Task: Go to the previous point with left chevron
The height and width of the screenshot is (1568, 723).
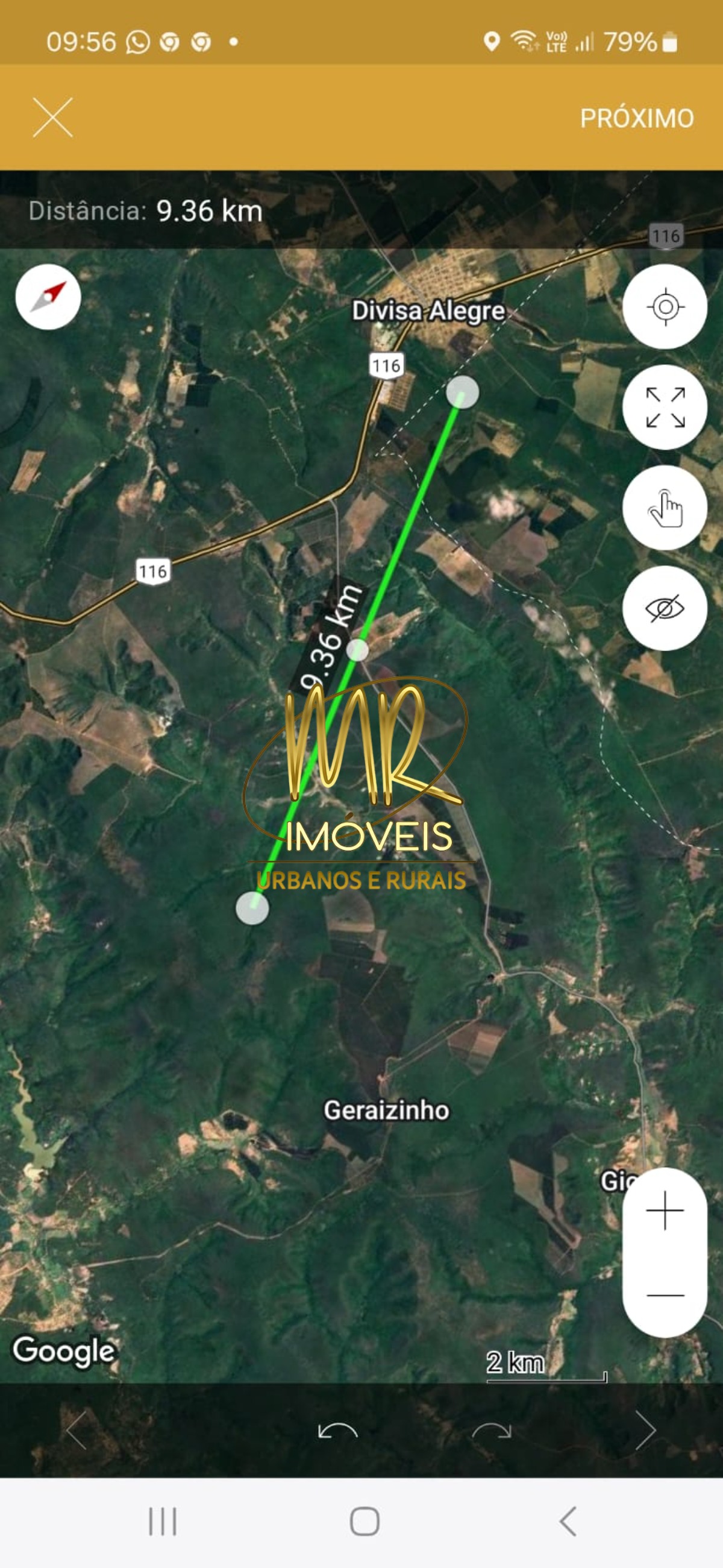Action: point(77,1431)
